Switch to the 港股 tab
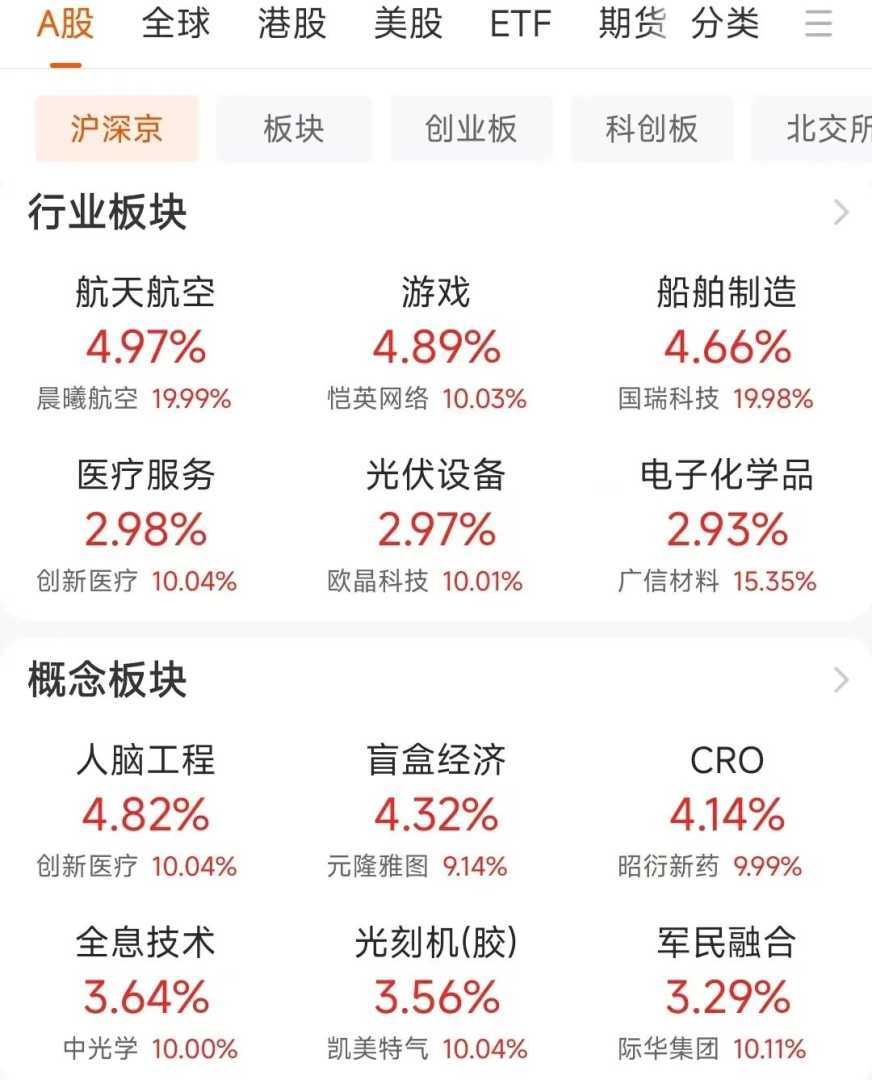The width and height of the screenshot is (872, 1080). tap(292, 24)
